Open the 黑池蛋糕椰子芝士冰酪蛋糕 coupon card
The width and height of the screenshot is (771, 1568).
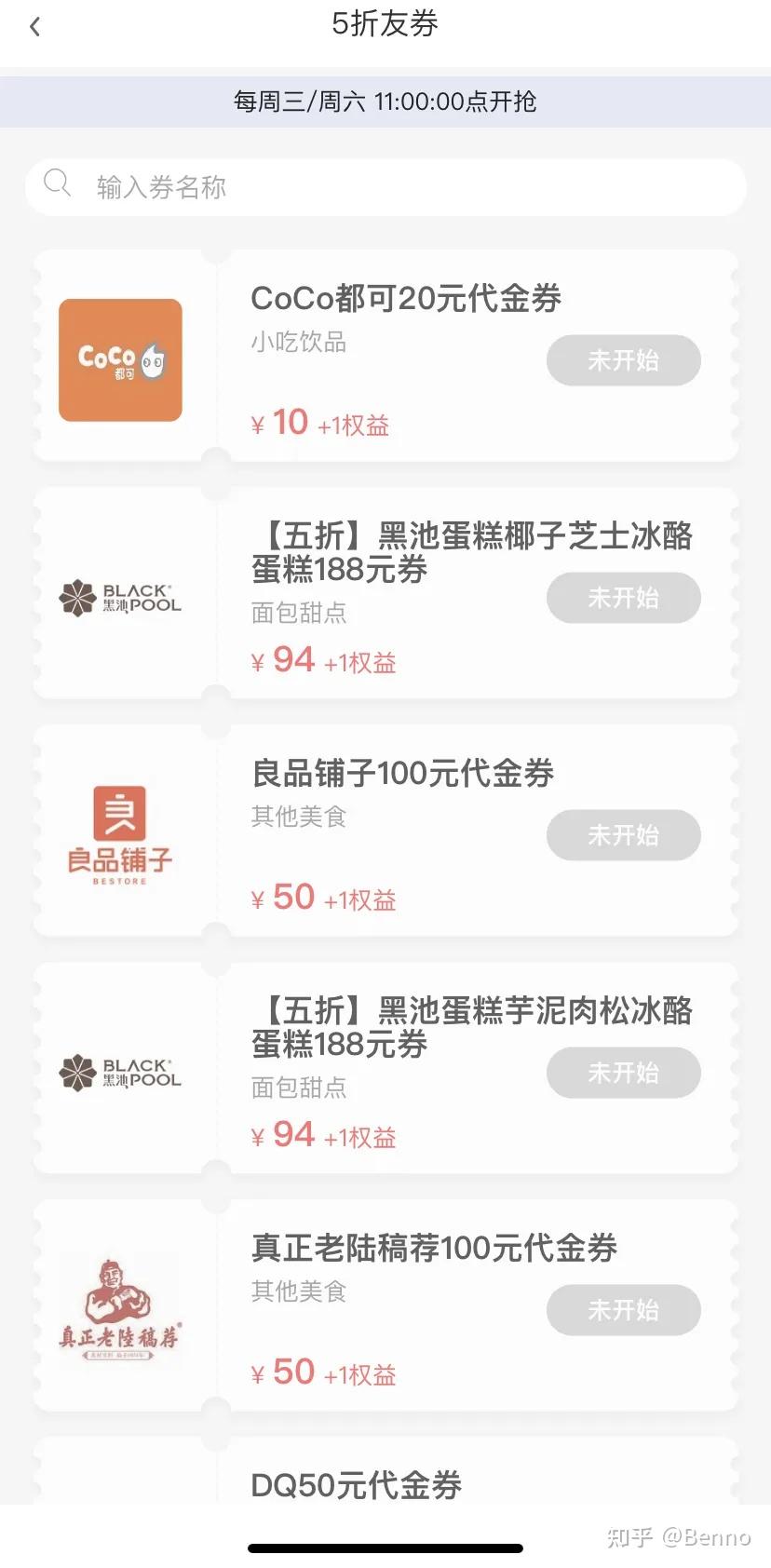471,552
